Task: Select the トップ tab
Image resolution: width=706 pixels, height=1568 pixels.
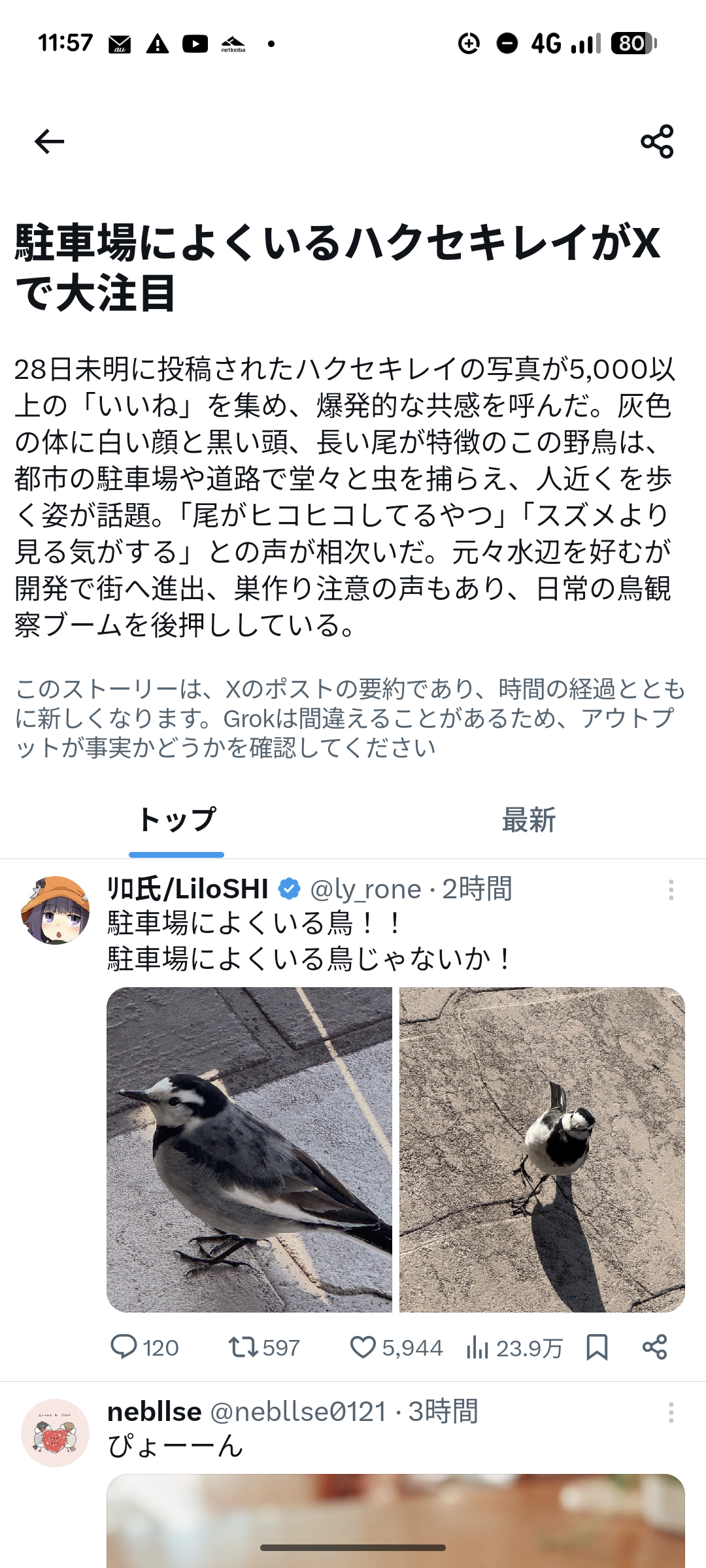Action: [176, 820]
